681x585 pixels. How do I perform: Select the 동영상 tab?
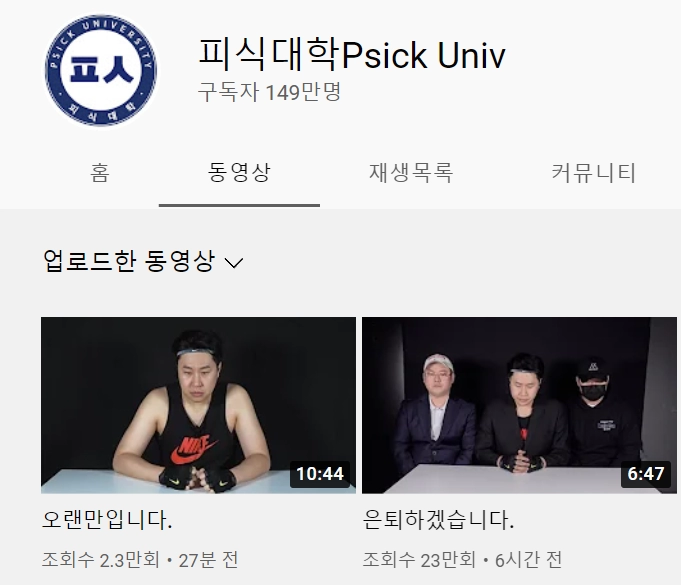(239, 173)
